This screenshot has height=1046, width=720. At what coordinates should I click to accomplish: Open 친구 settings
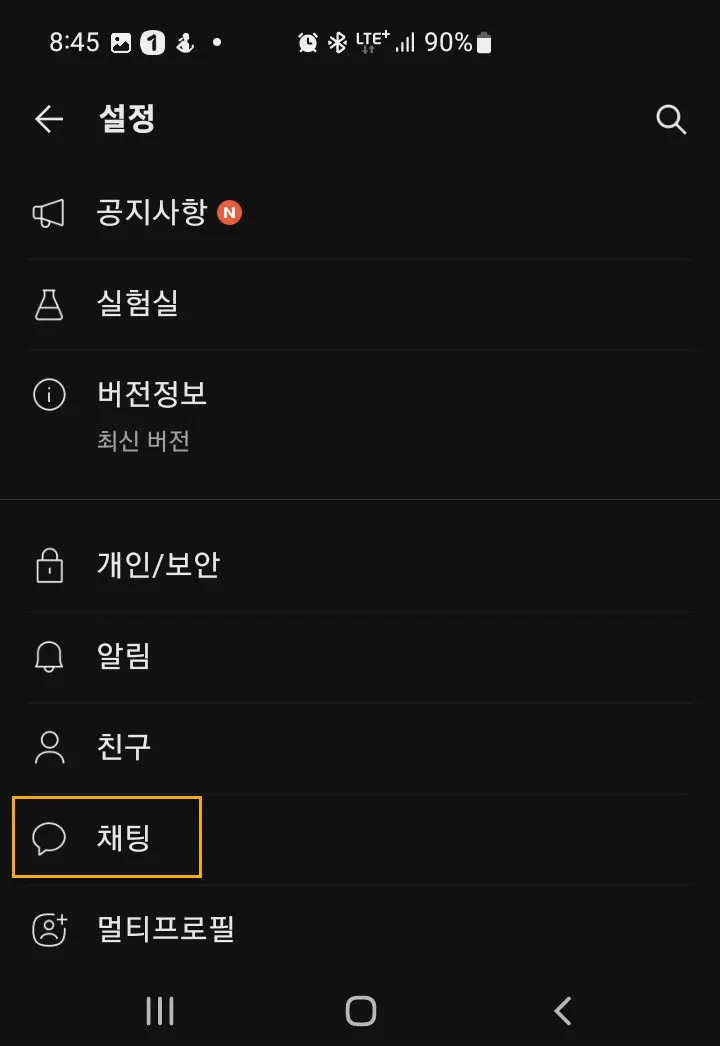[124, 747]
